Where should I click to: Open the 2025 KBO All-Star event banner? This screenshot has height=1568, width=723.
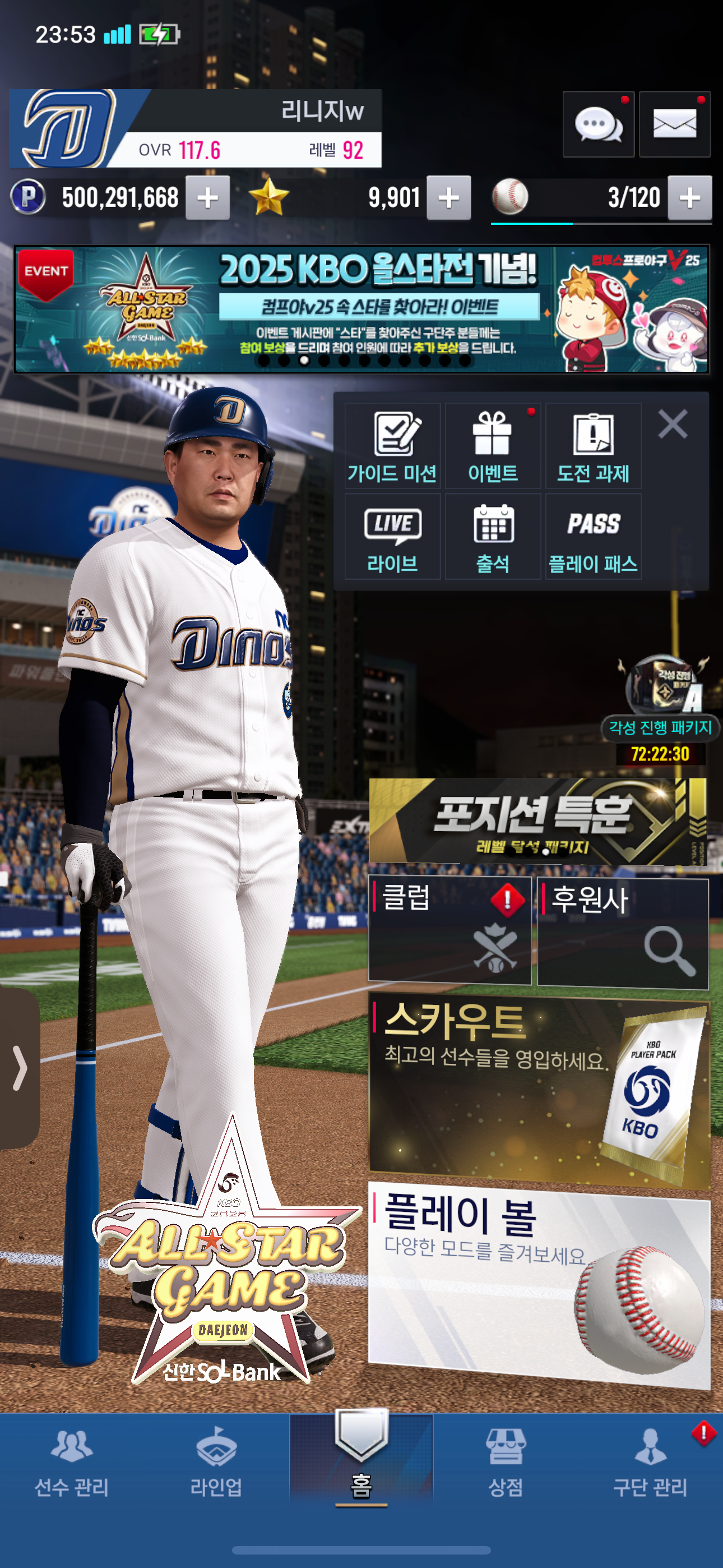coord(361,309)
